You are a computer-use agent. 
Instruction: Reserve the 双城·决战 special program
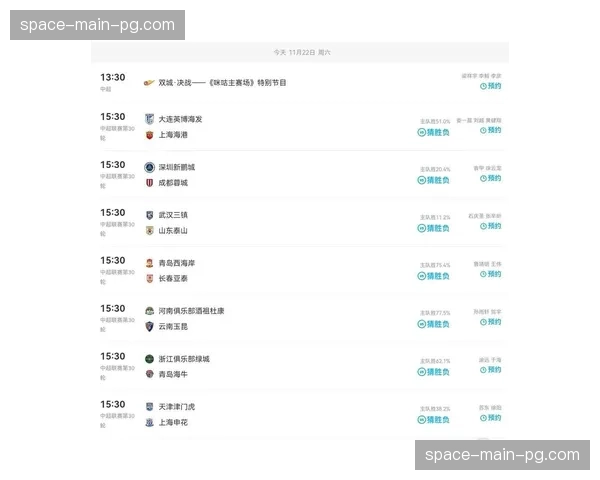[491, 86]
